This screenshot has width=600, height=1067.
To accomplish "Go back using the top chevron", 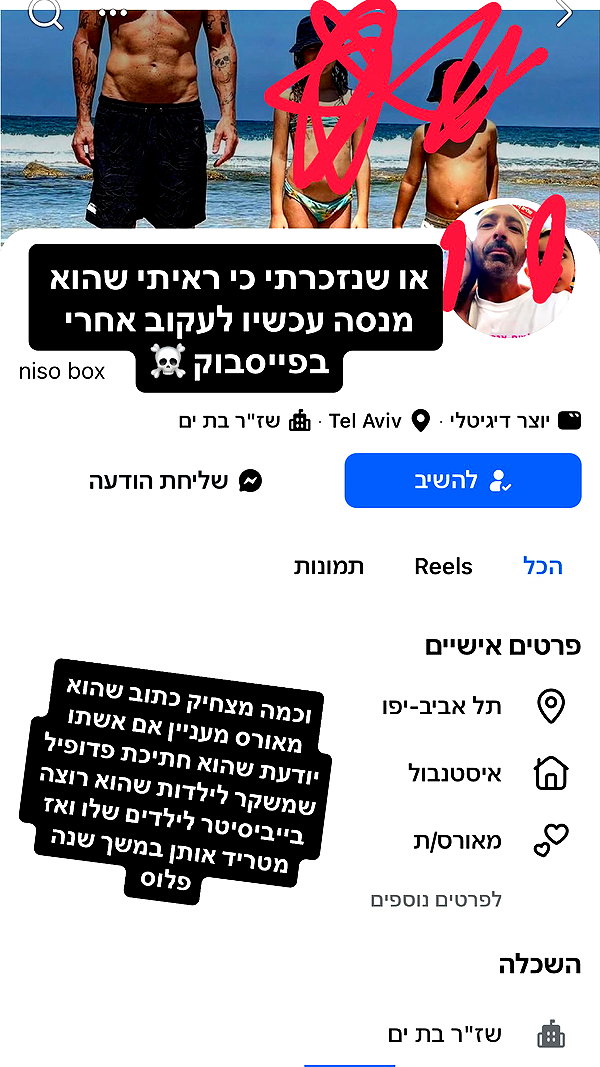I will pyautogui.click(x=564, y=12).
